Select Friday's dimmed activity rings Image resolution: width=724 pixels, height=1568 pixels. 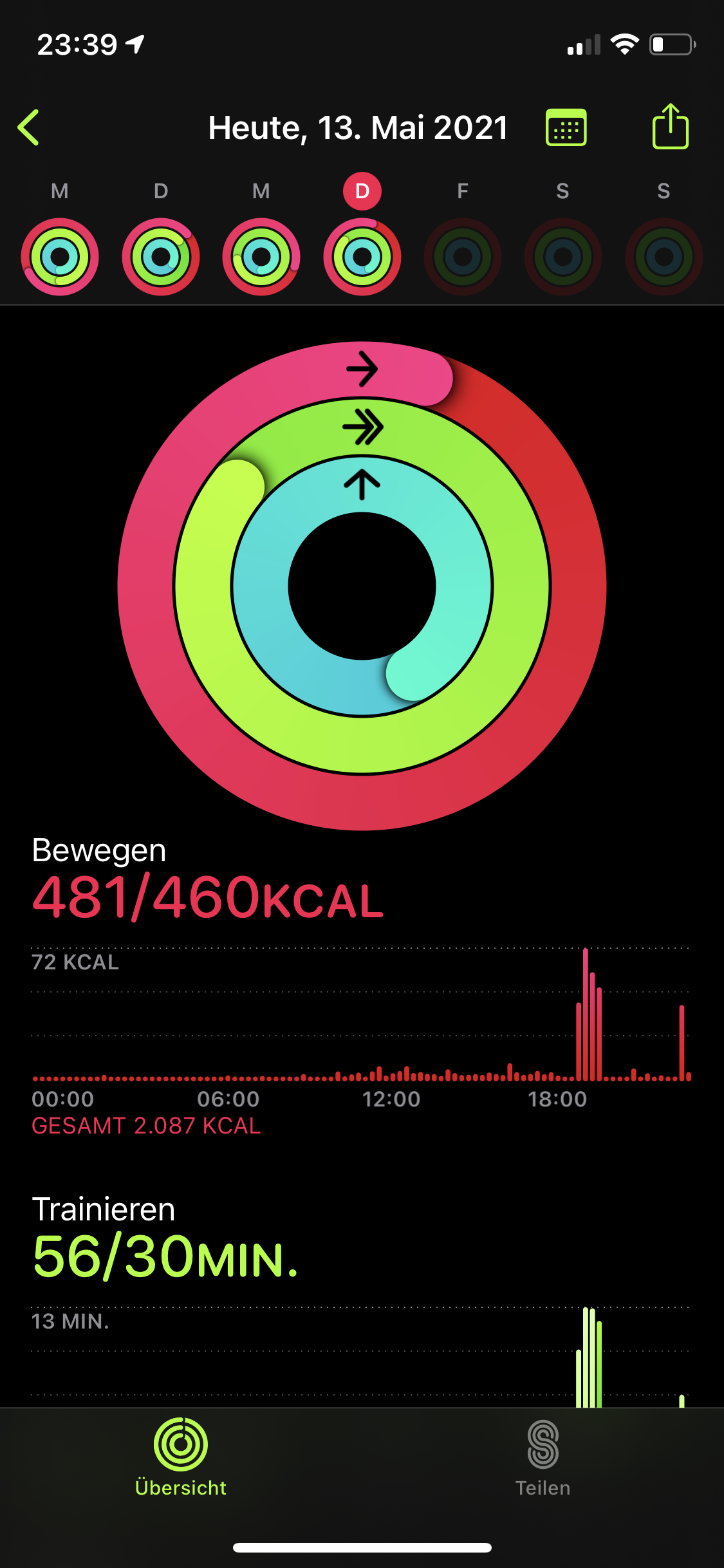click(x=463, y=257)
